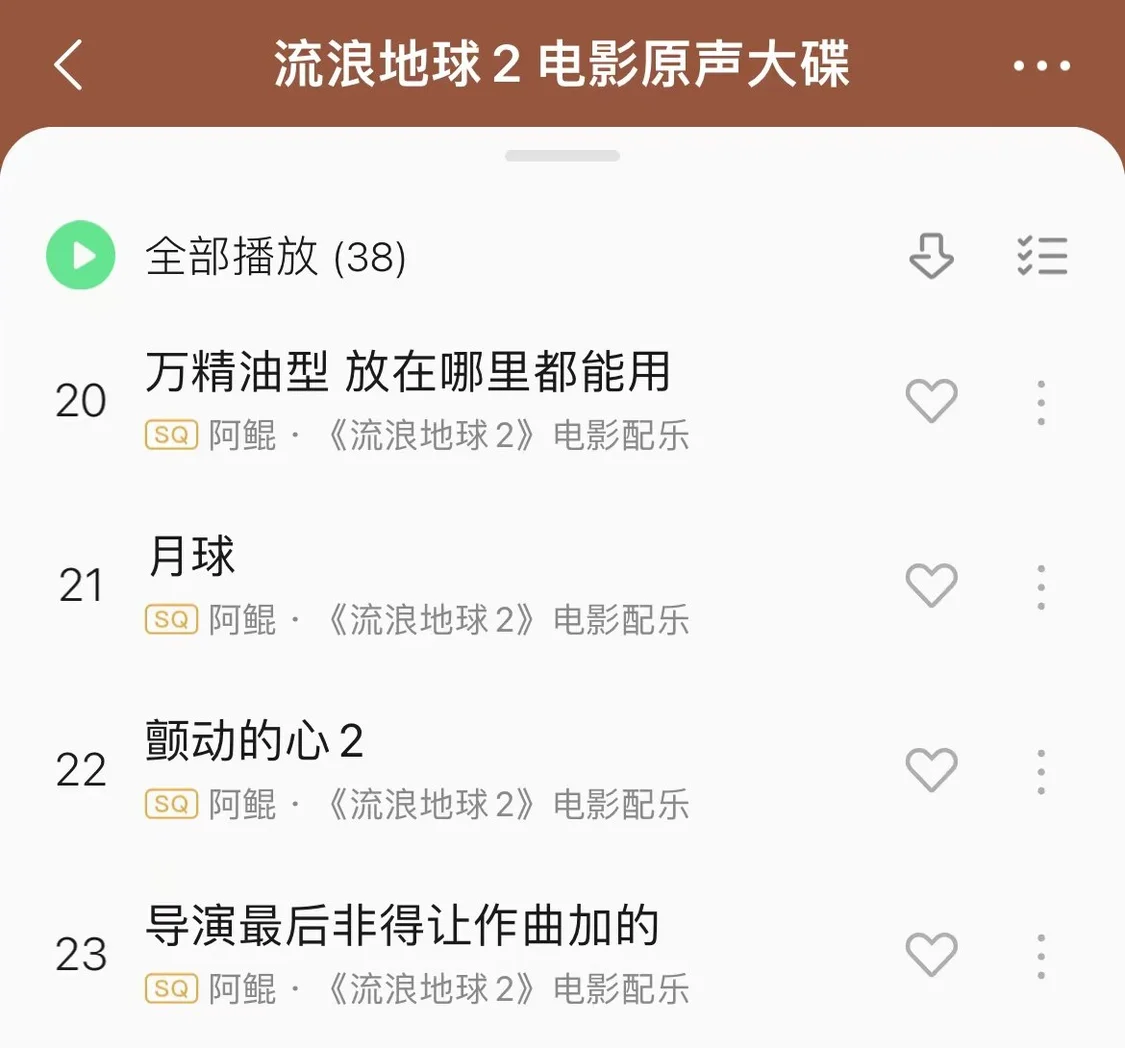
Task: Open the three-dot menu for 颤动的心 2
Action: tap(1041, 770)
